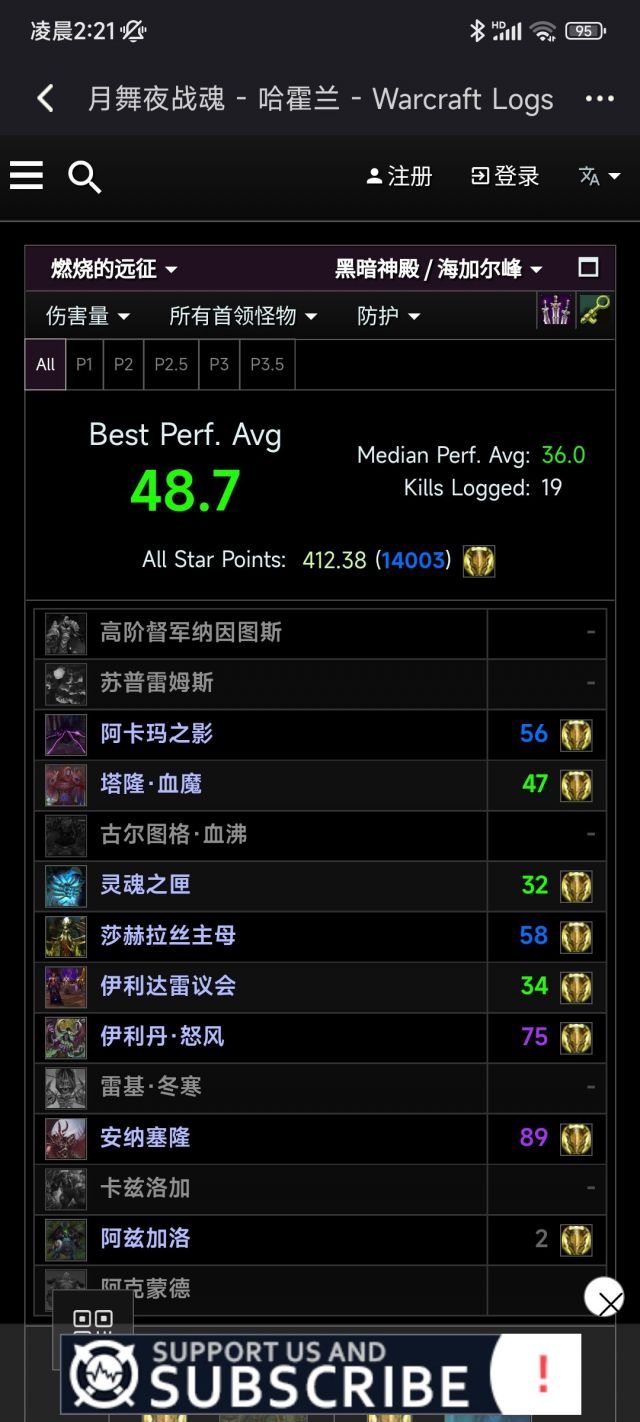Switch to the P3 phase tab
The image size is (640, 1422).
[219, 364]
